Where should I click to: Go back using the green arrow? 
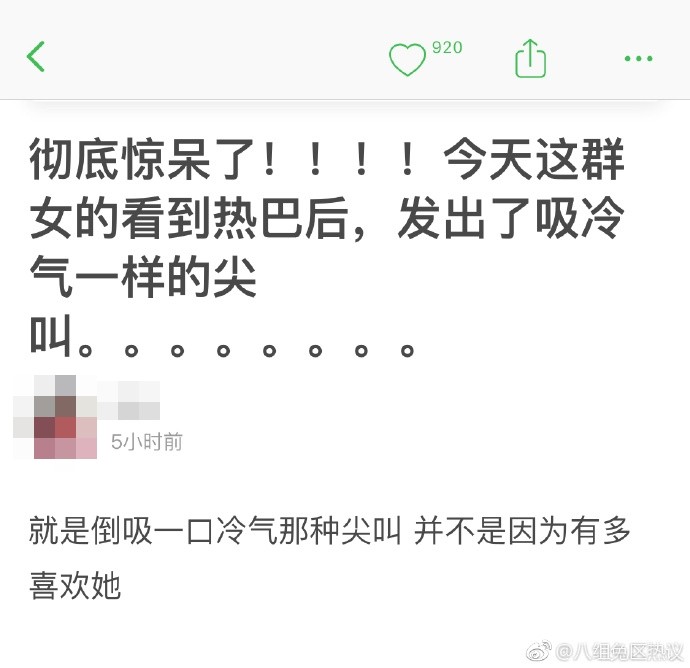click(36, 57)
